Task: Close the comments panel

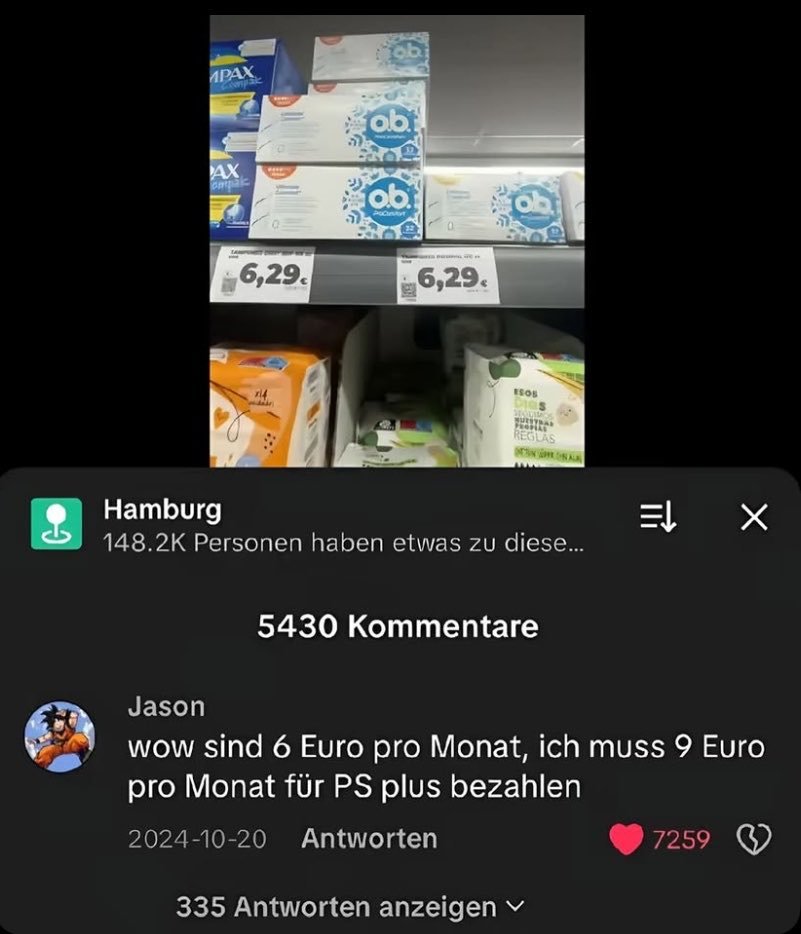Action: point(753,517)
